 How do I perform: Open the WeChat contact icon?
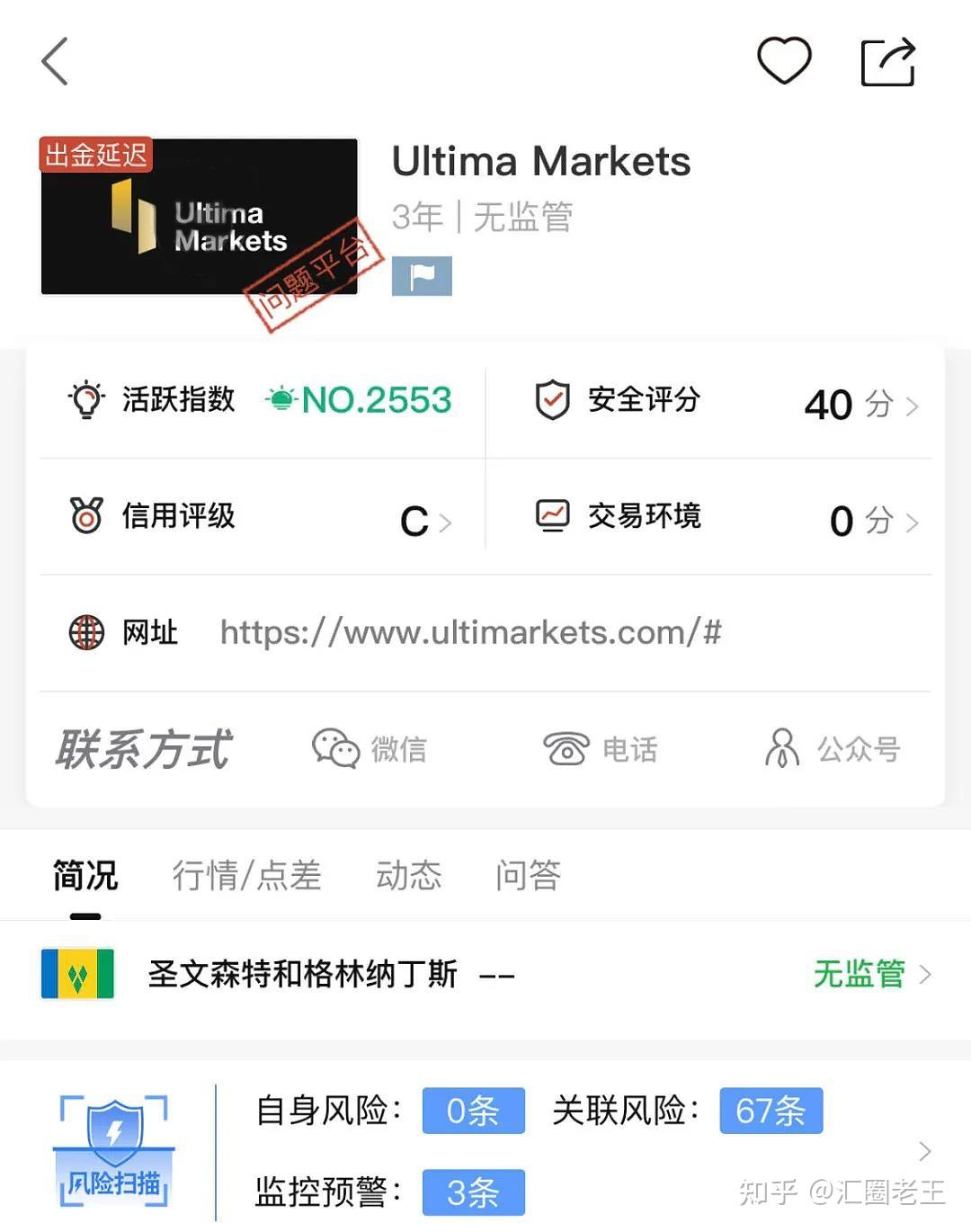pos(335,748)
